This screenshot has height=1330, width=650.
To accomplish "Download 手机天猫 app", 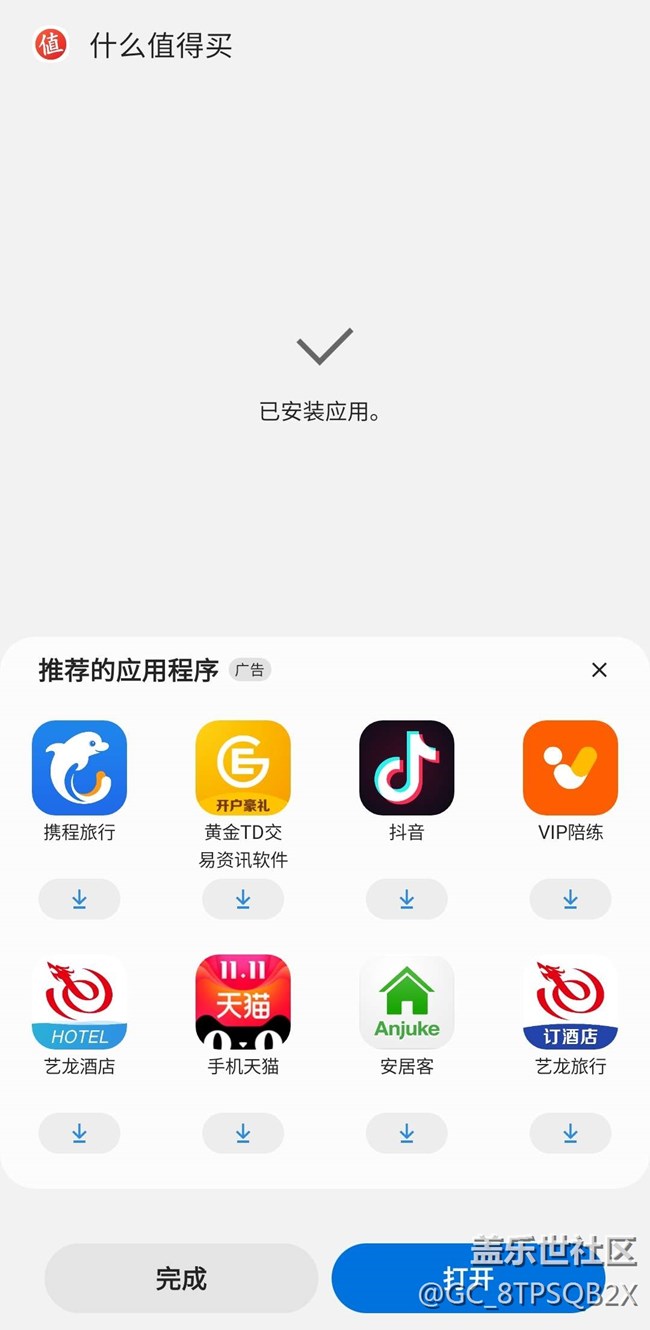I will point(243,1133).
